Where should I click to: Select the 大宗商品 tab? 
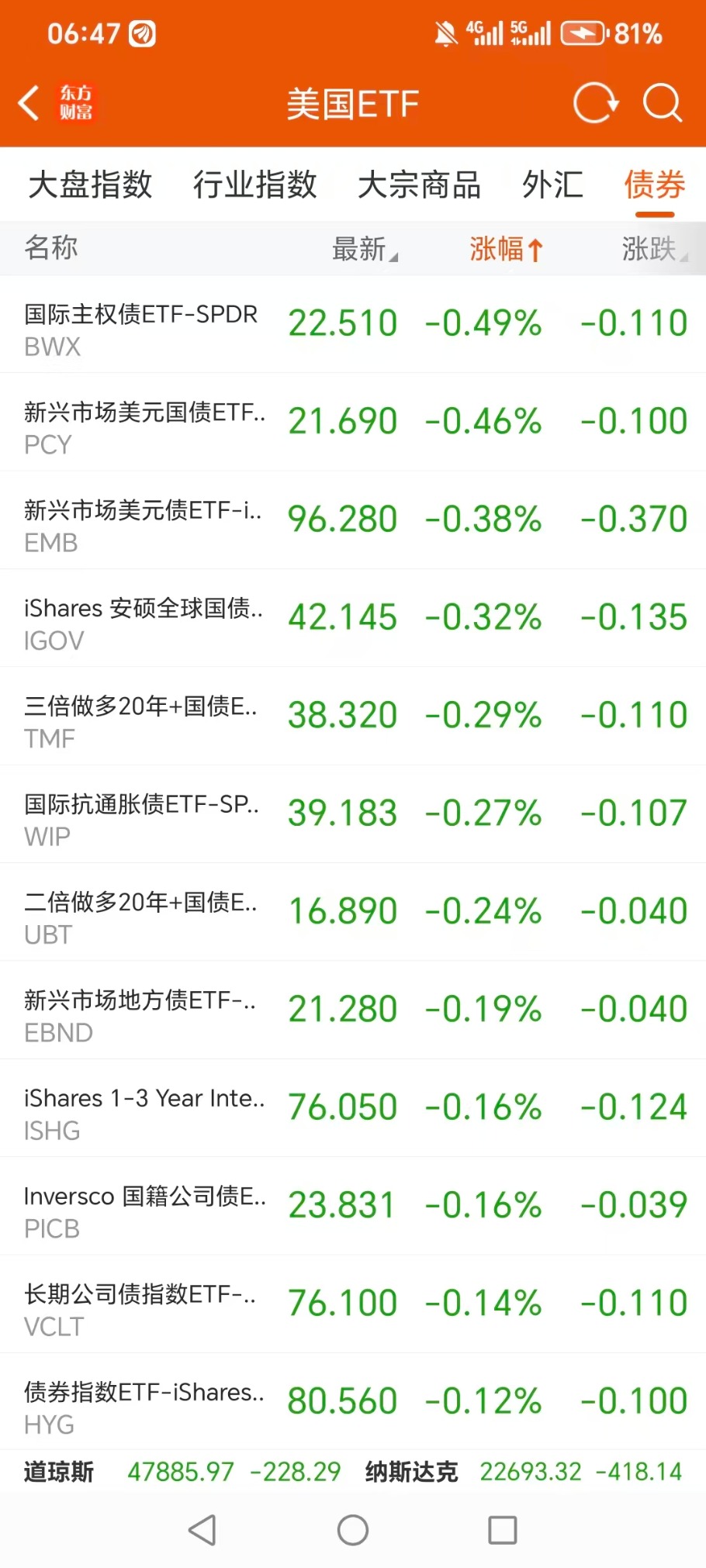(x=419, y=185)
